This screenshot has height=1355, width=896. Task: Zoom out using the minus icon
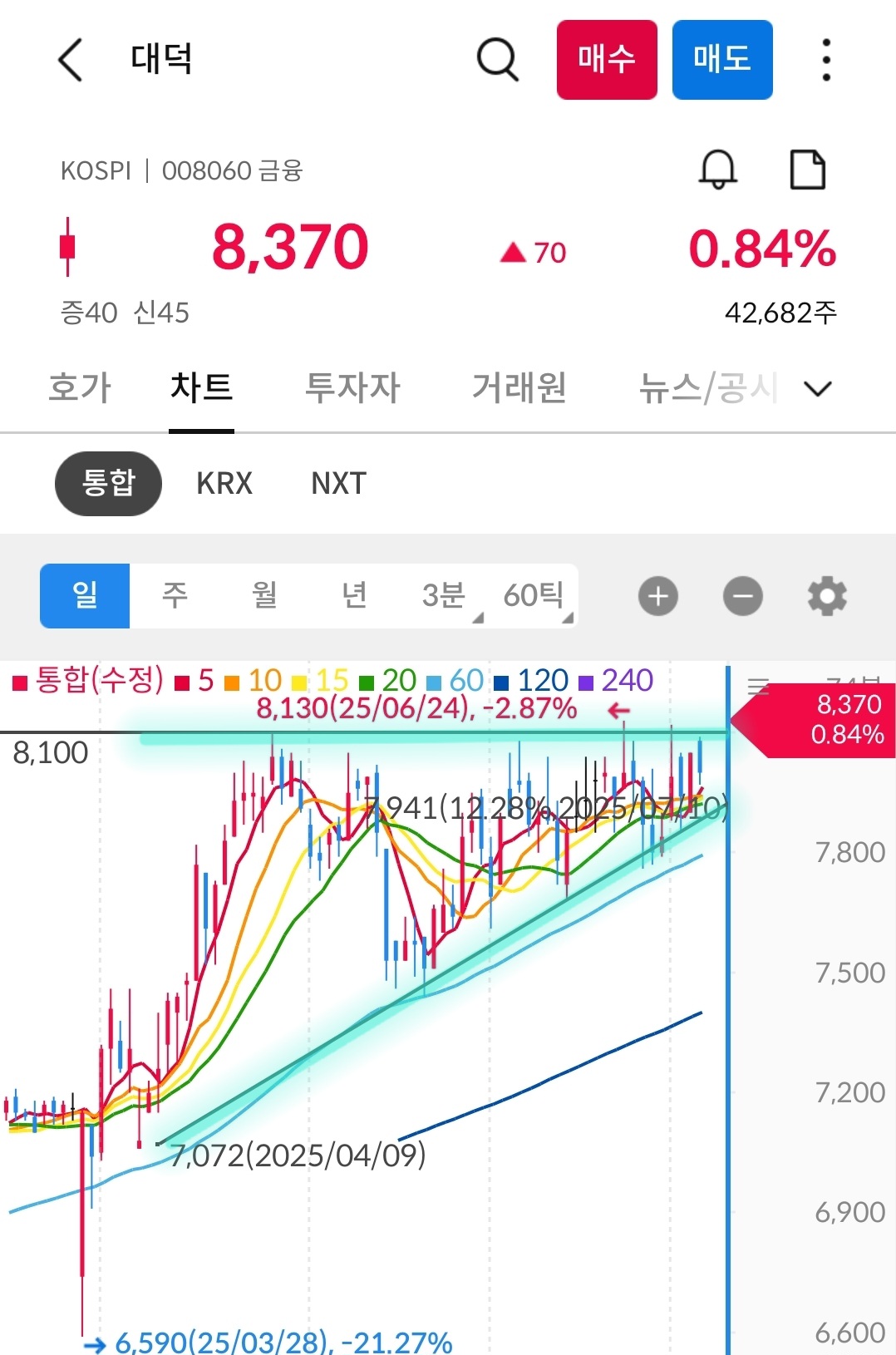[742, 595]
